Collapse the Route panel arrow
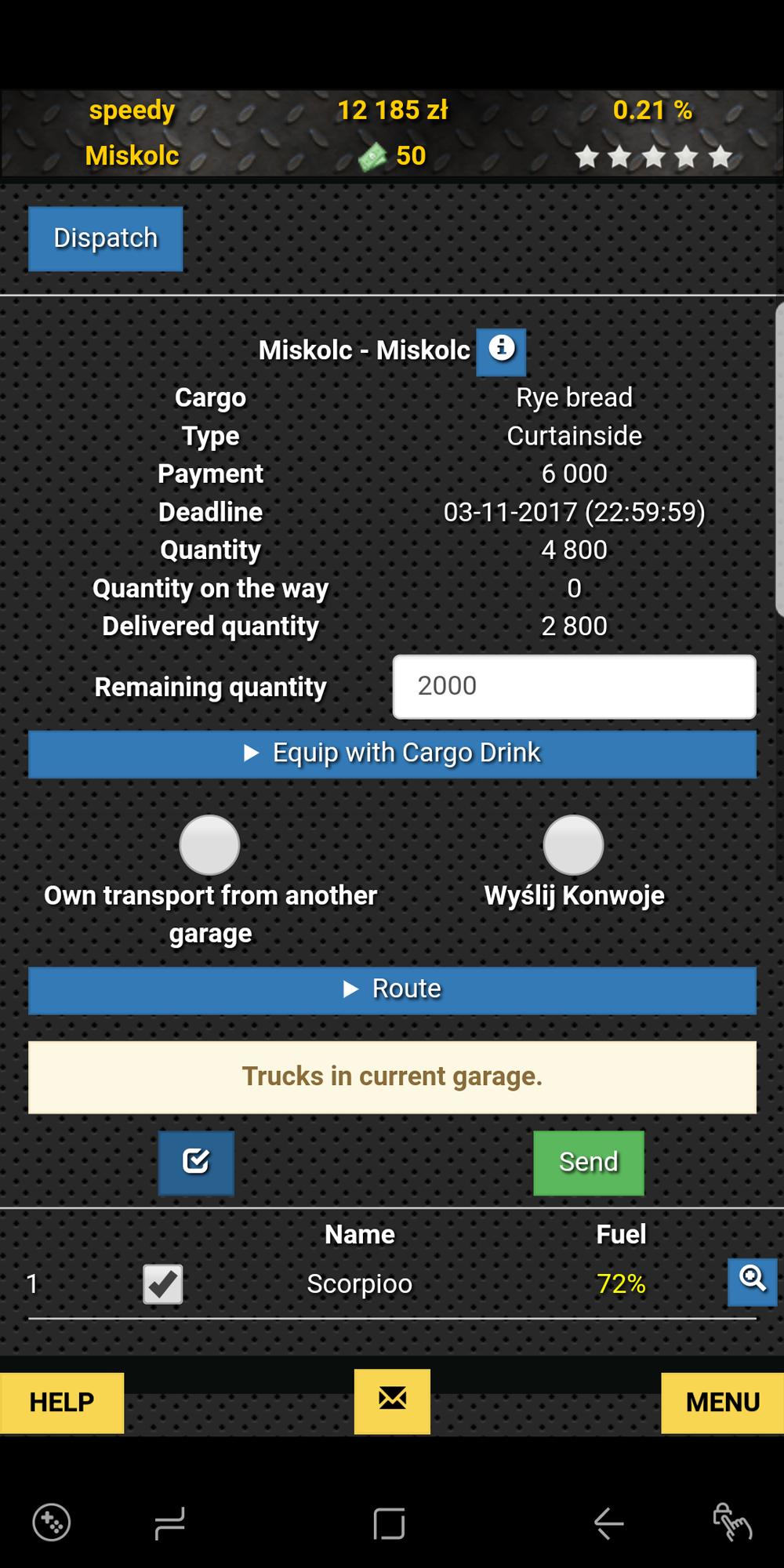Image resolution: width=784 pixels, height=1568 pixels. tap(351, 989)
